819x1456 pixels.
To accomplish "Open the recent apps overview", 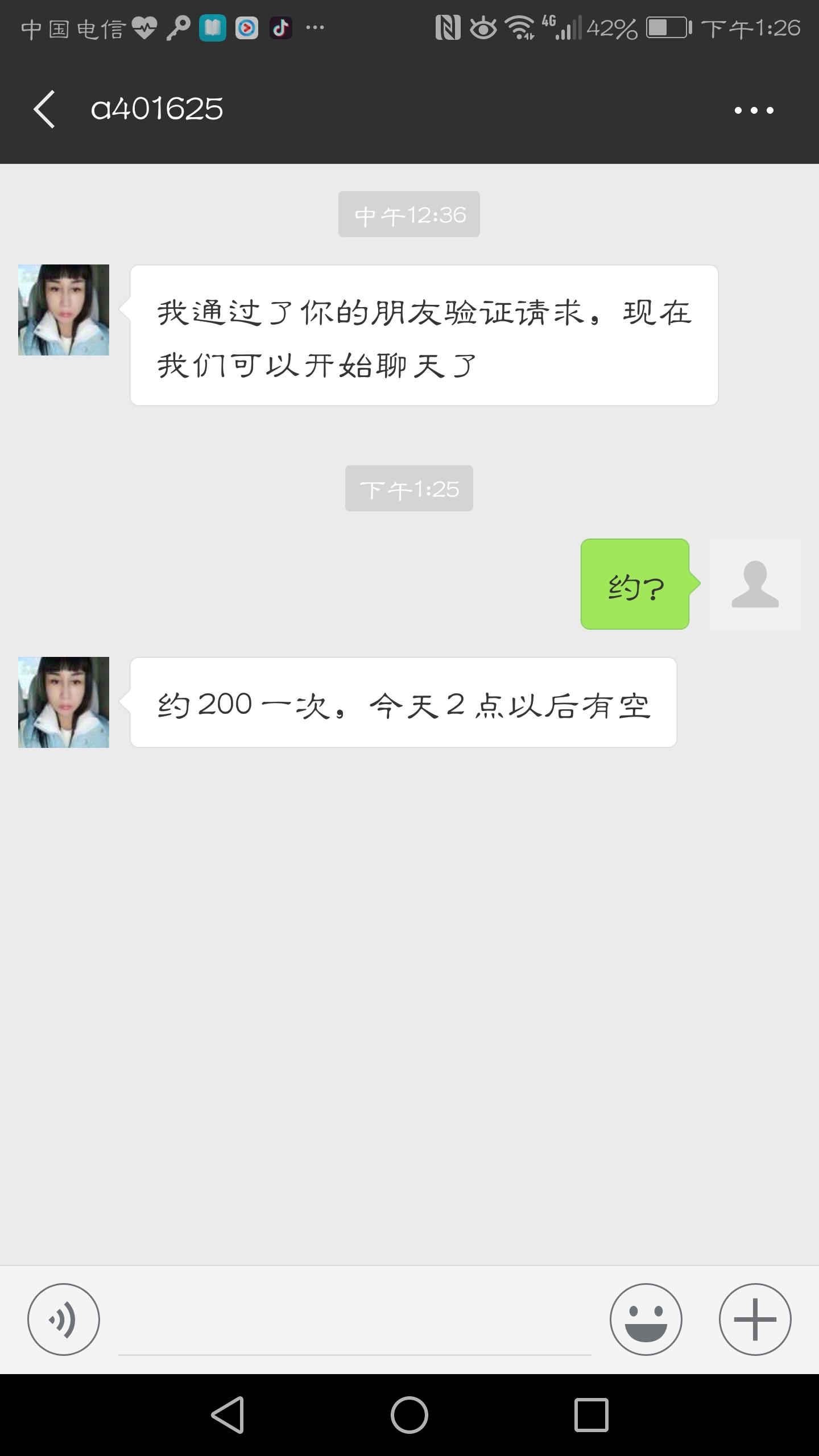I will 591,1415.
